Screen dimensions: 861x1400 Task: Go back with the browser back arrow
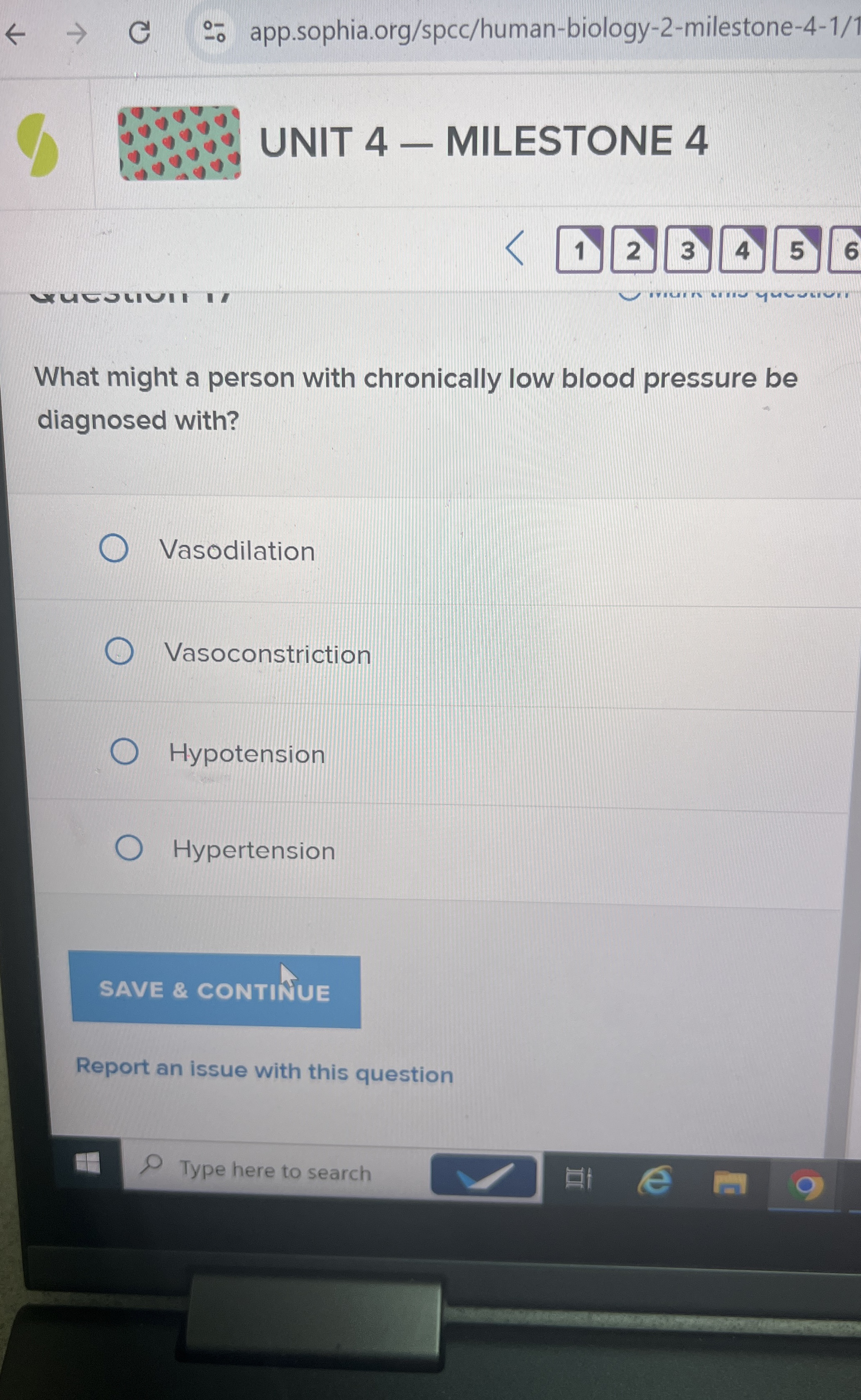tap(16, 34)
